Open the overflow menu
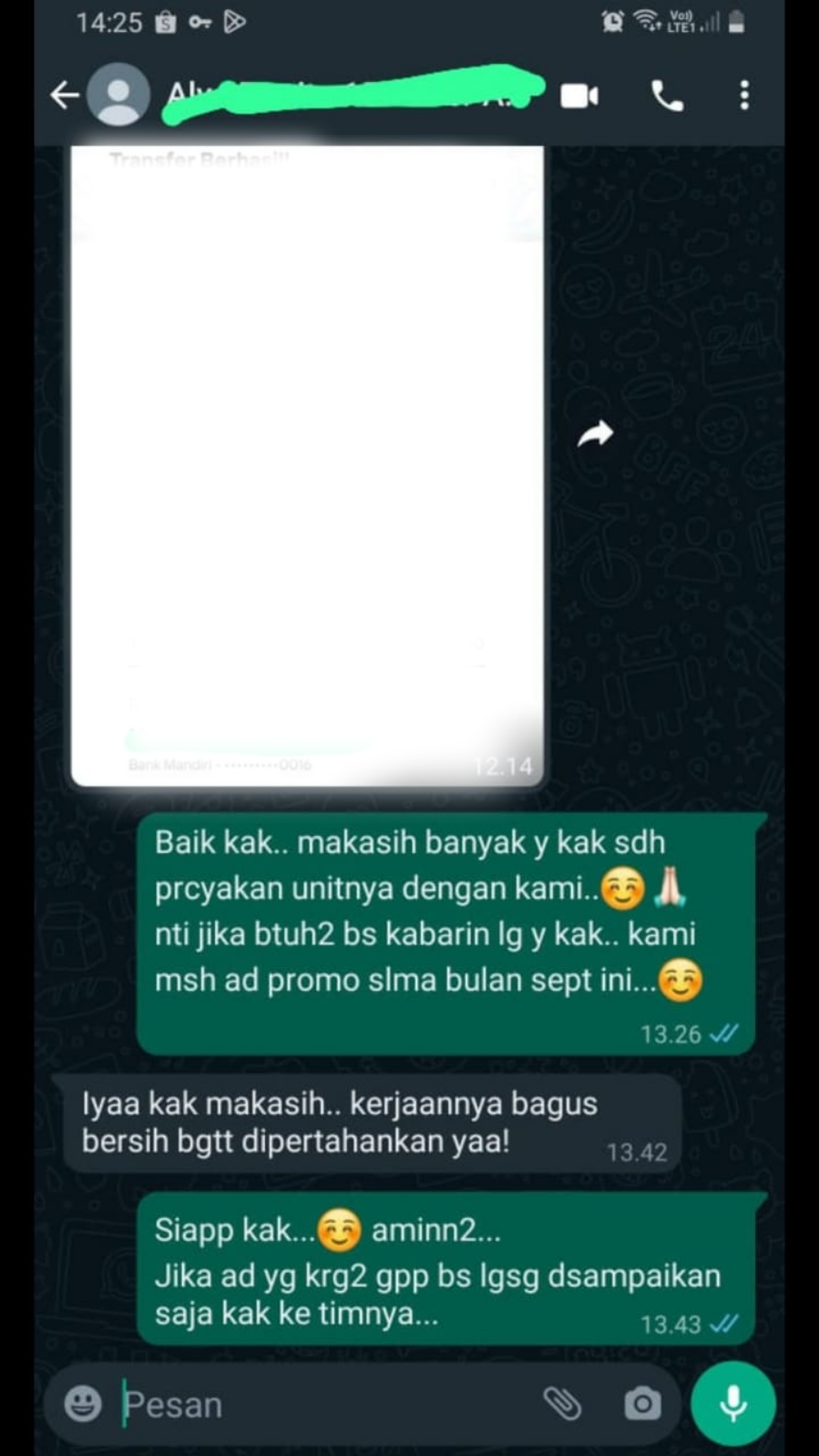The height and width of the screenshot is (1456, 819). (744, 96)
